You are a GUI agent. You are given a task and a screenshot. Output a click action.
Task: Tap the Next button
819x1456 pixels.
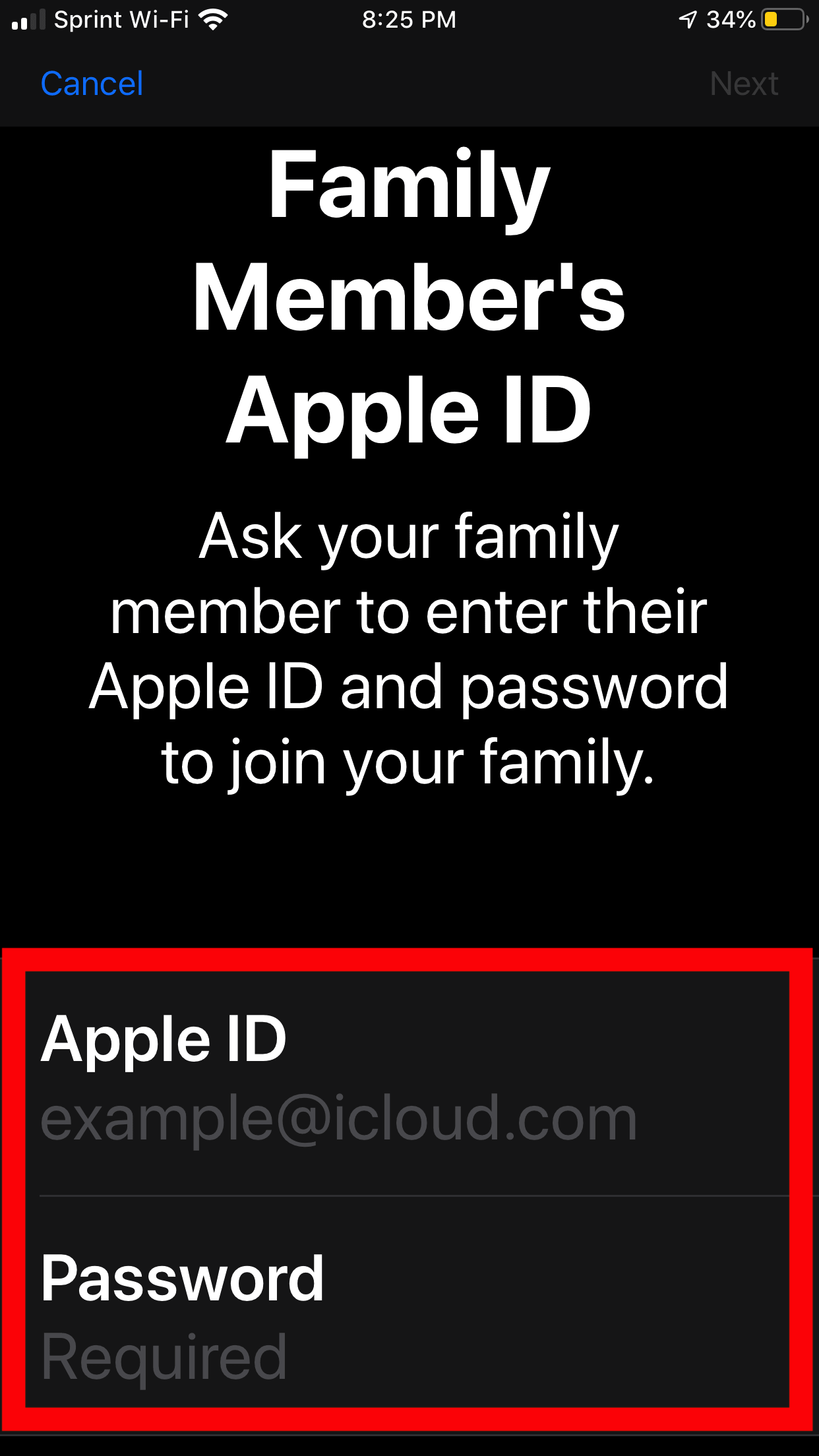point(744,84)
